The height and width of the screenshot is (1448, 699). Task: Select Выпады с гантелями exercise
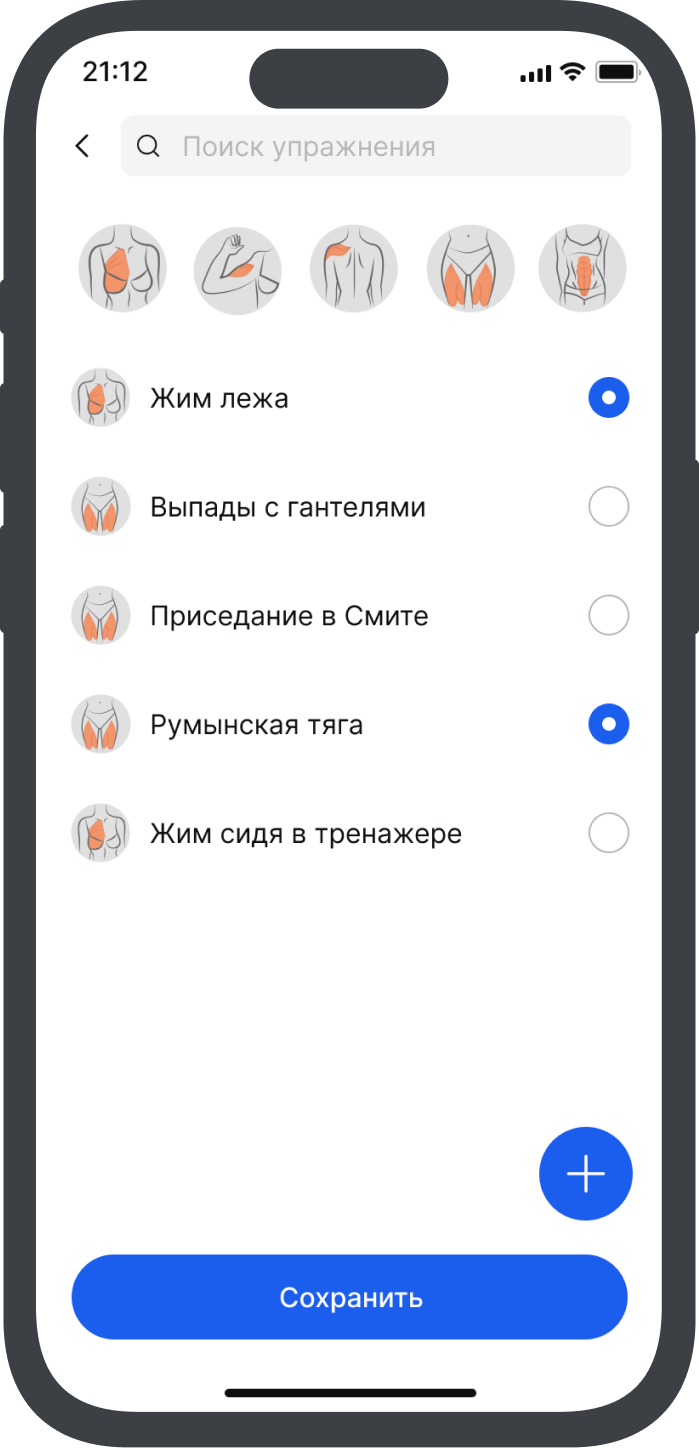click(x=609, y=507)
